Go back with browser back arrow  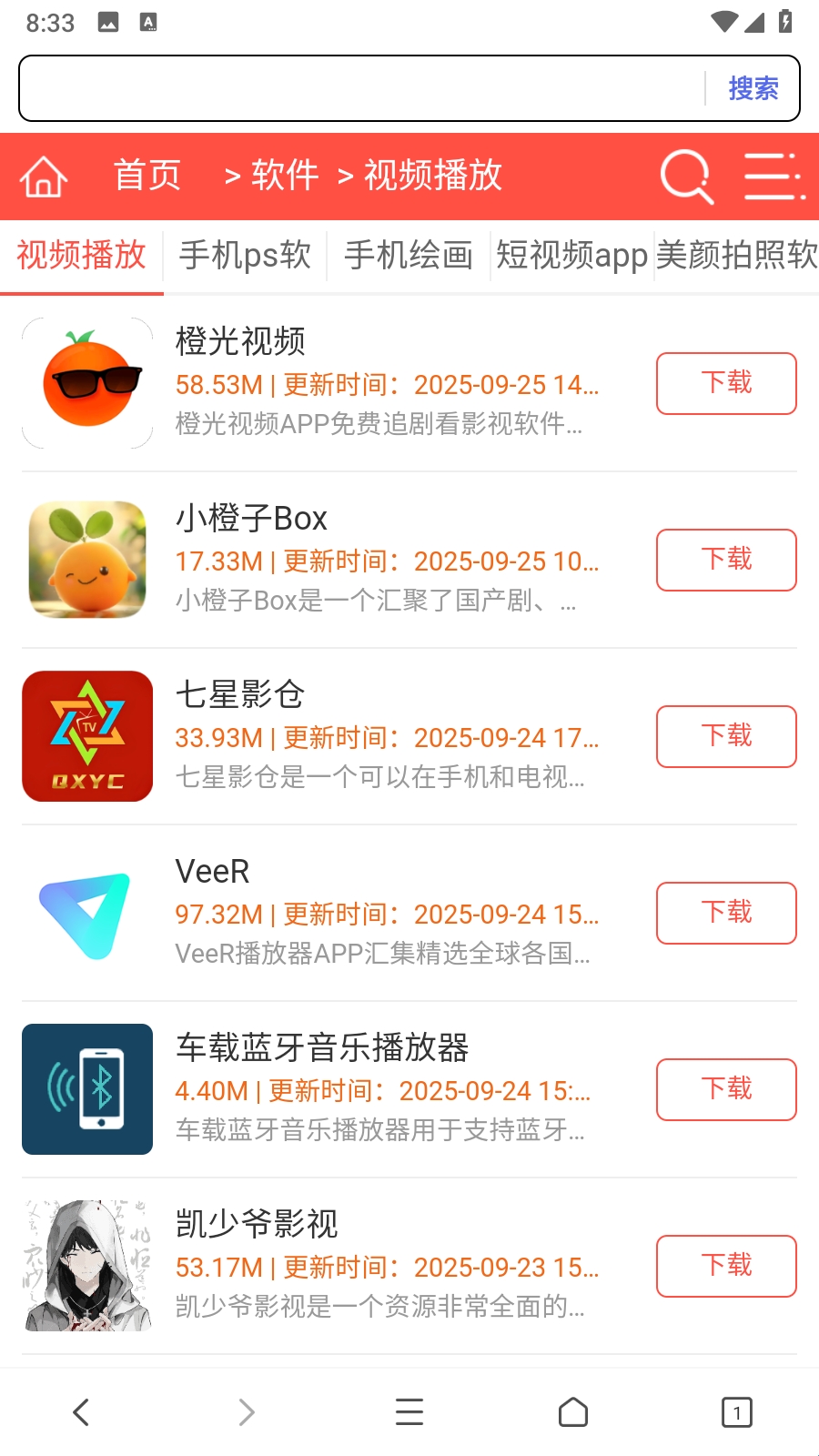(x=81, y=1412)
